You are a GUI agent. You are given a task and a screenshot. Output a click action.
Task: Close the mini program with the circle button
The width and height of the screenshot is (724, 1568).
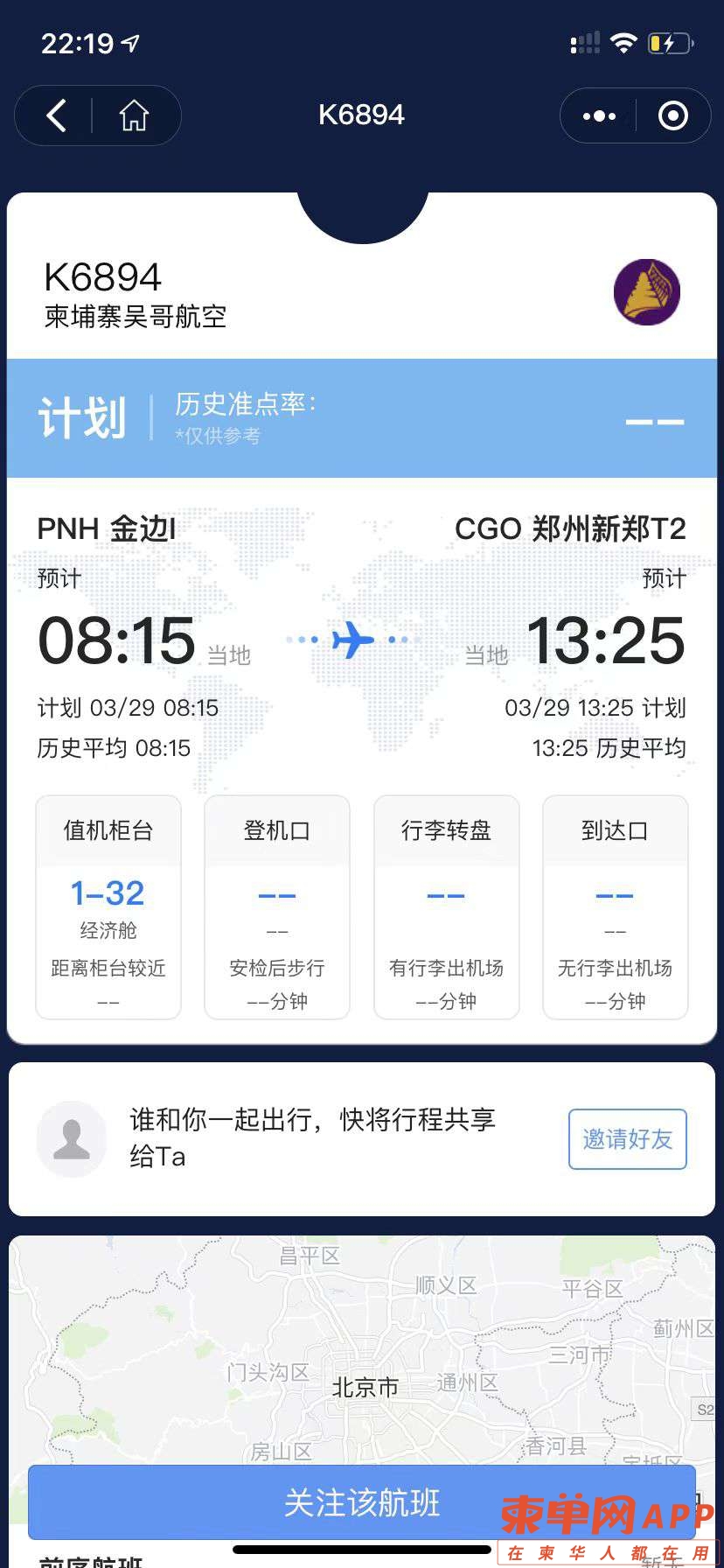tap(672, 115)
